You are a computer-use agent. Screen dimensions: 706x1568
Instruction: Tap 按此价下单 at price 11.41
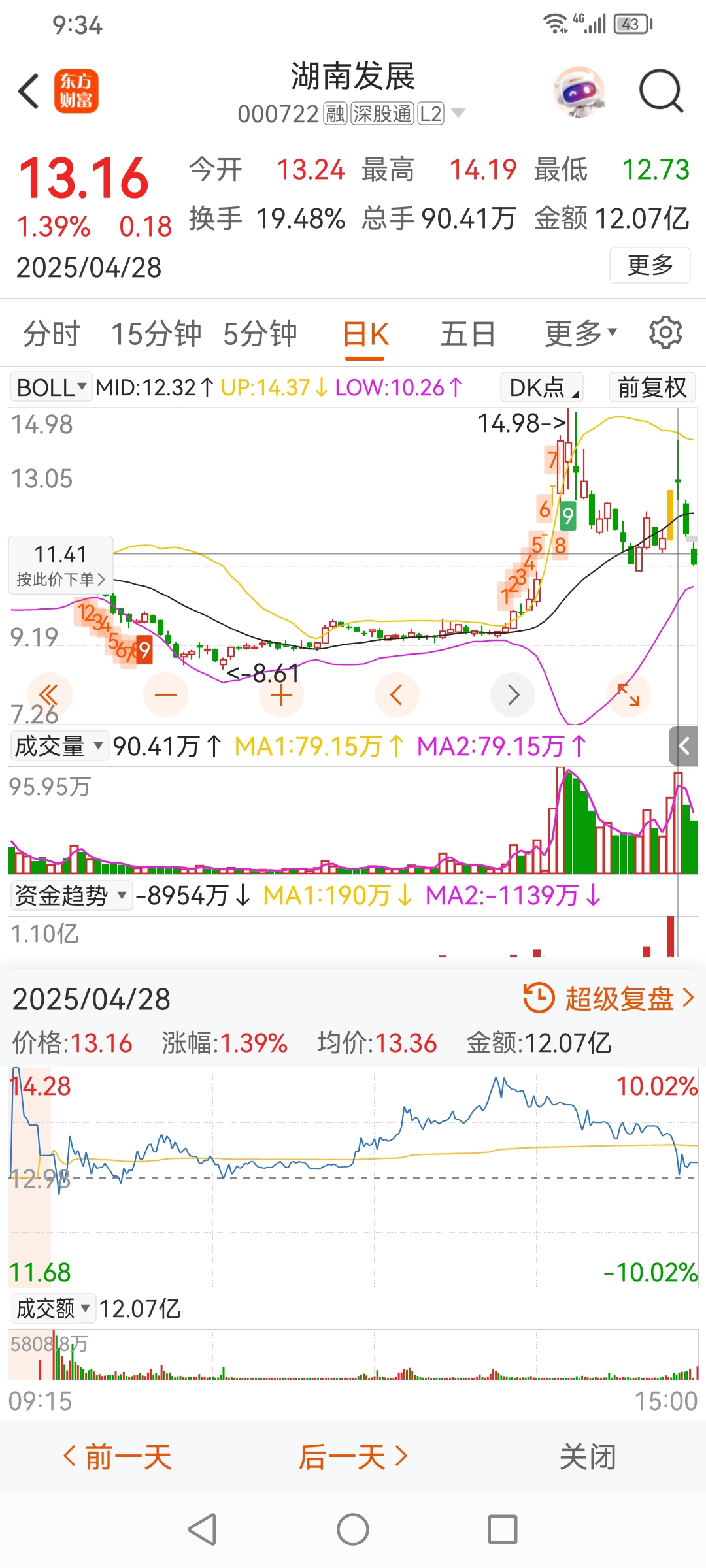tap(61, 565)
